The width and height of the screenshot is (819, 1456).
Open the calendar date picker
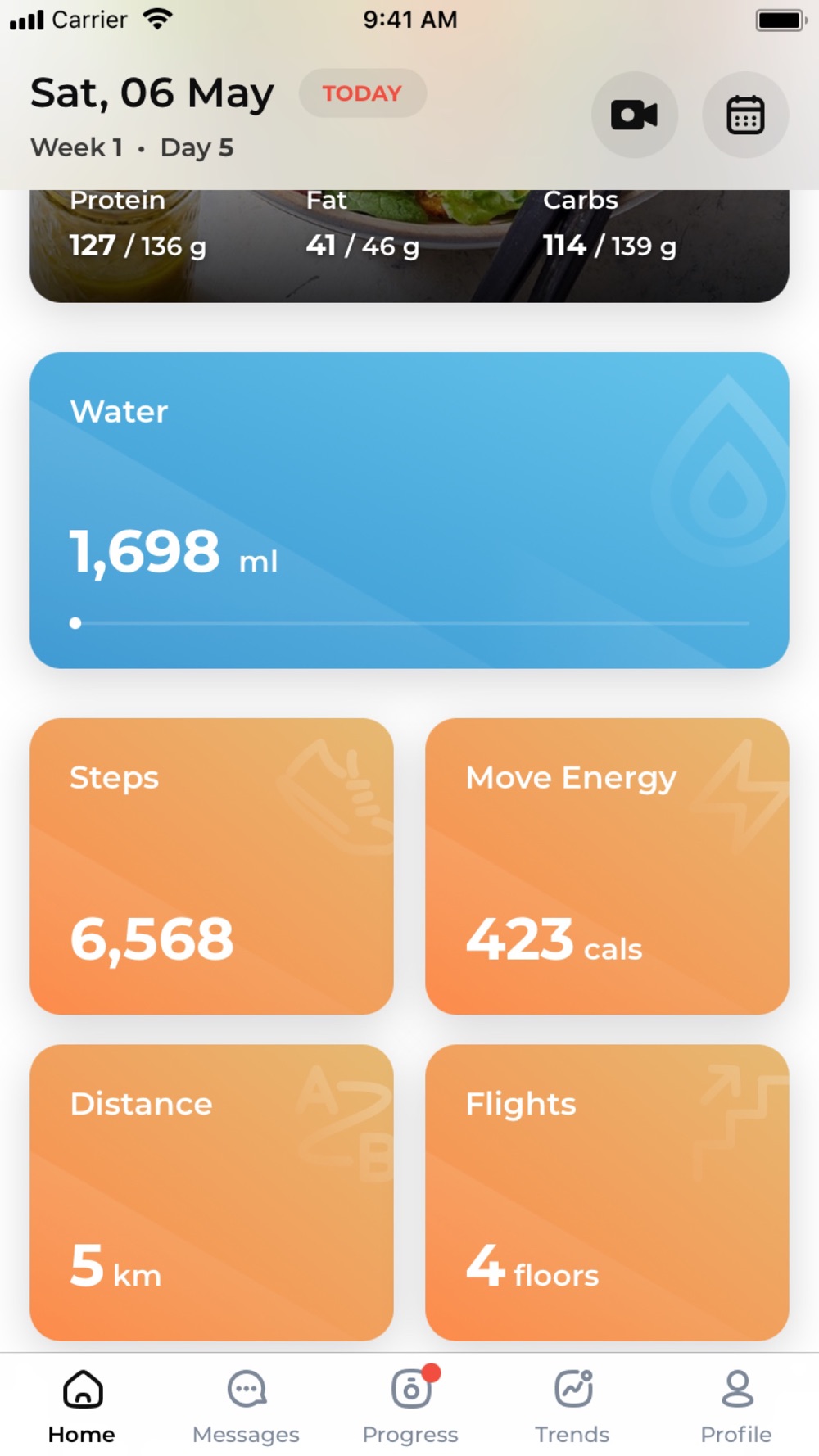tap(744, 115)
